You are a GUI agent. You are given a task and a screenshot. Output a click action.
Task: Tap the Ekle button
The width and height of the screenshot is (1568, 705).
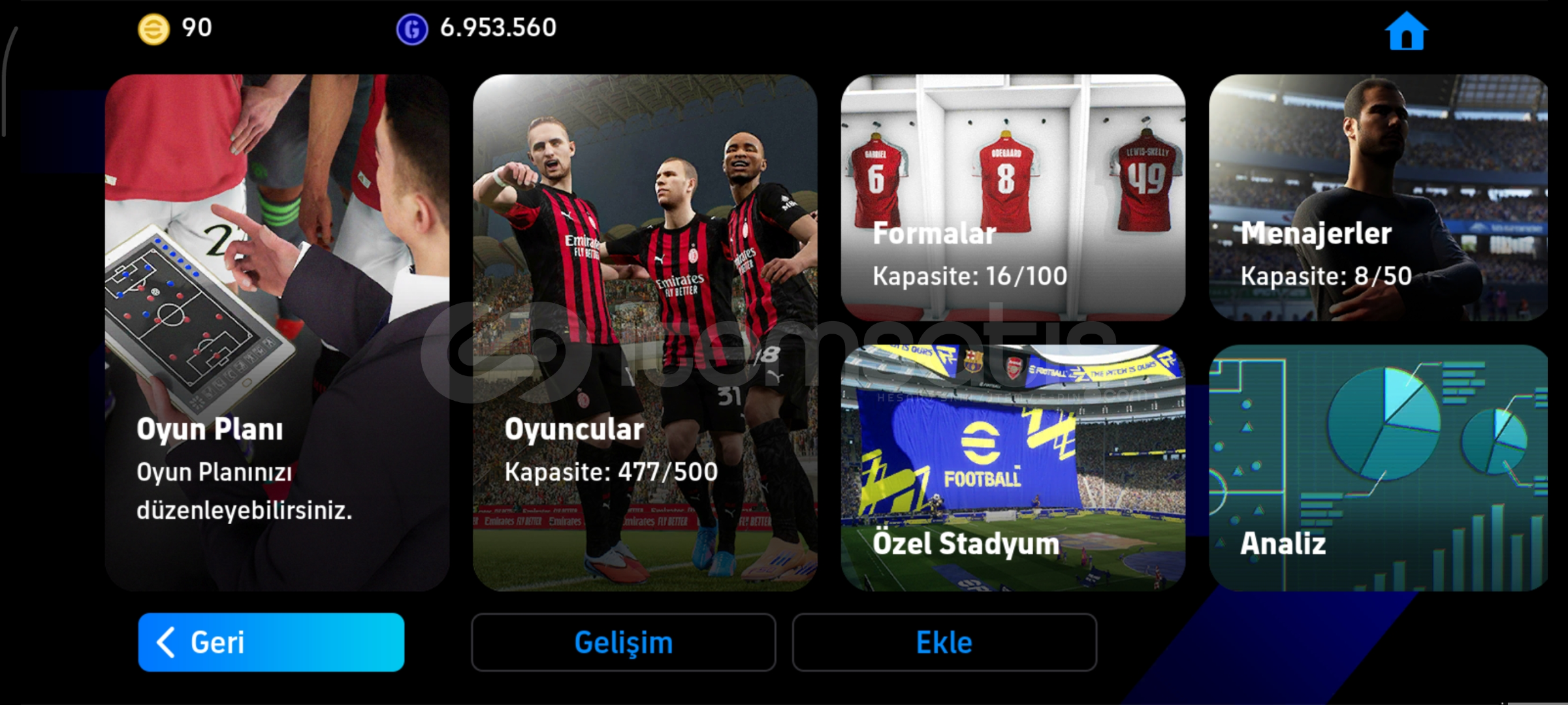944,642
